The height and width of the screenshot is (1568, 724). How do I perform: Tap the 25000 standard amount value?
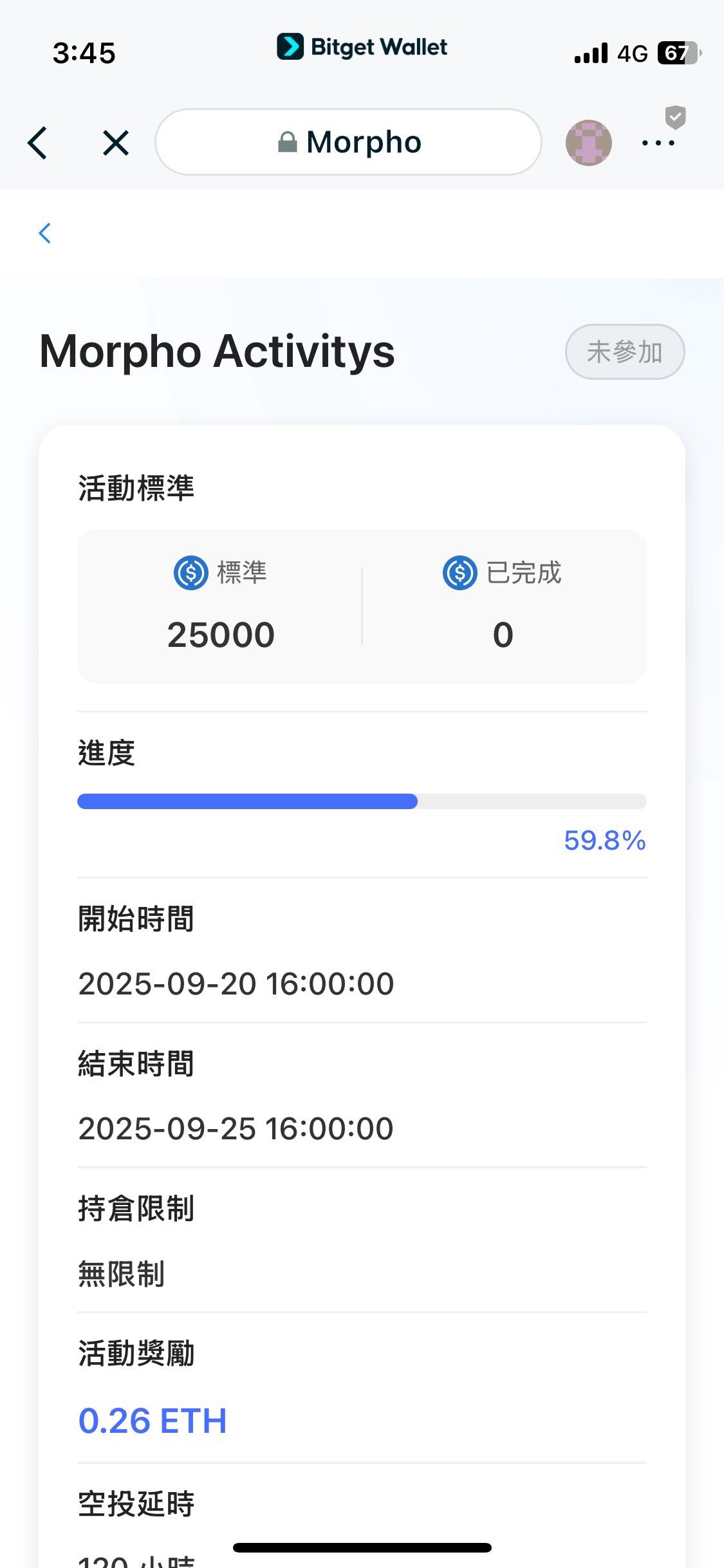222,633
